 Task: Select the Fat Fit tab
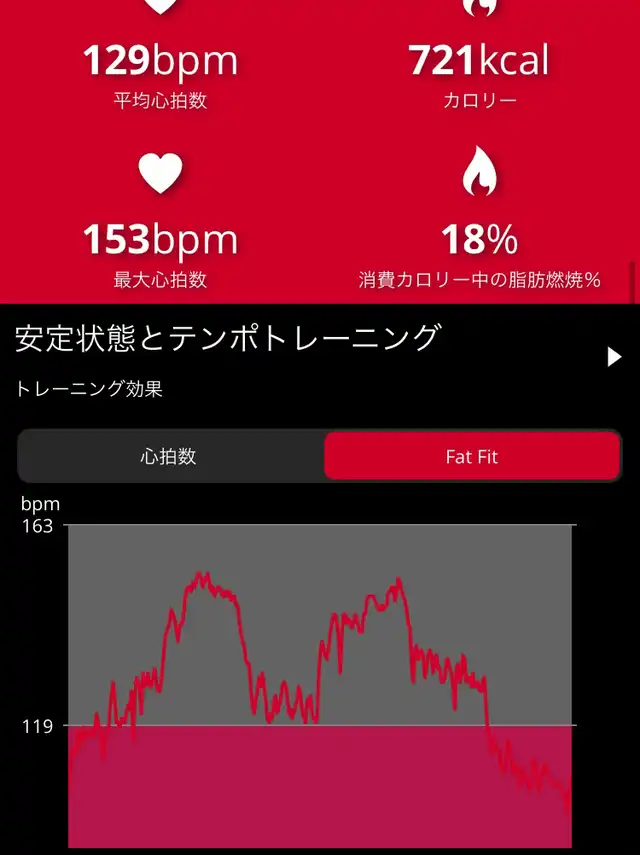pos(471,457)
